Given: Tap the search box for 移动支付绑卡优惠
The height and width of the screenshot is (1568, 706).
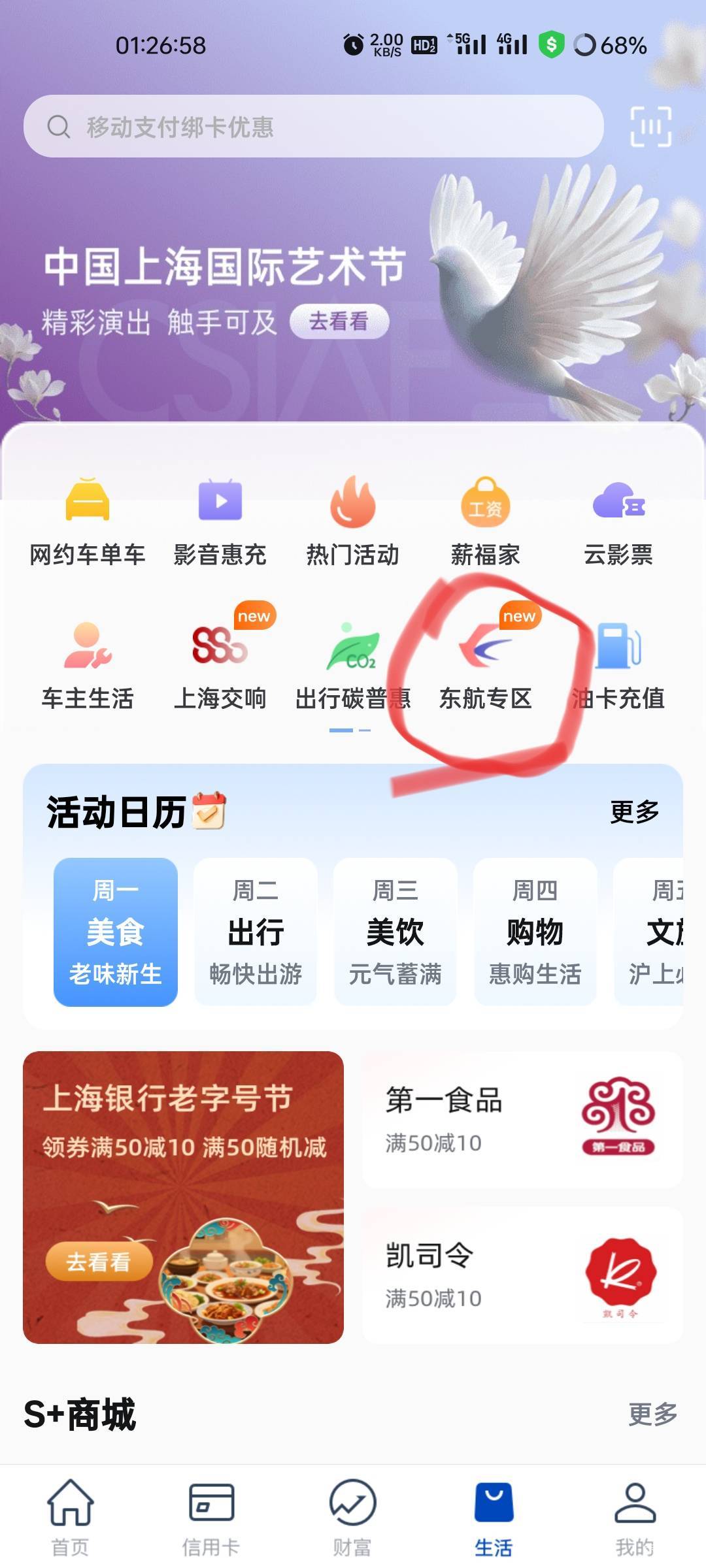Looking at the screenshot, I should pos(312,126).
